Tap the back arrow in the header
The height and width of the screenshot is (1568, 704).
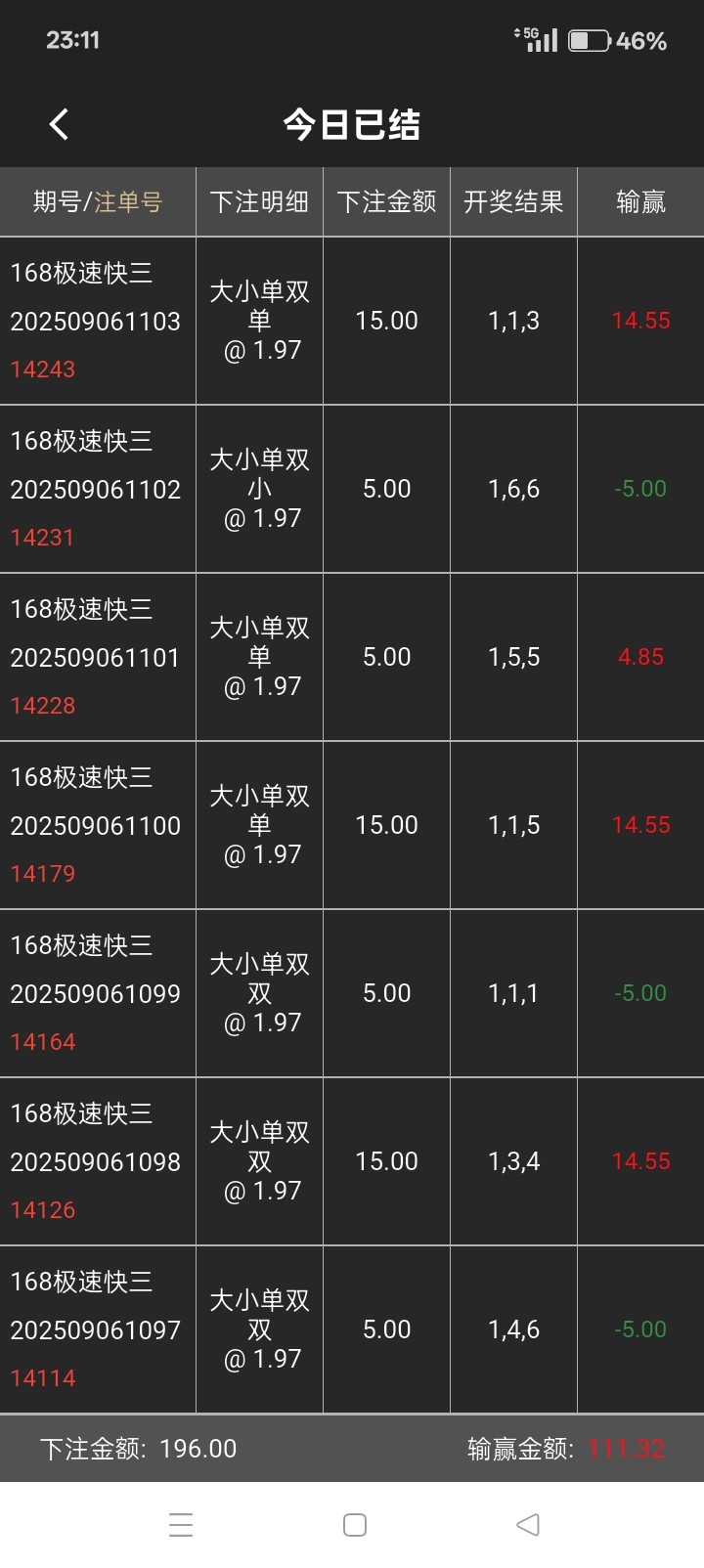[59, 124]
